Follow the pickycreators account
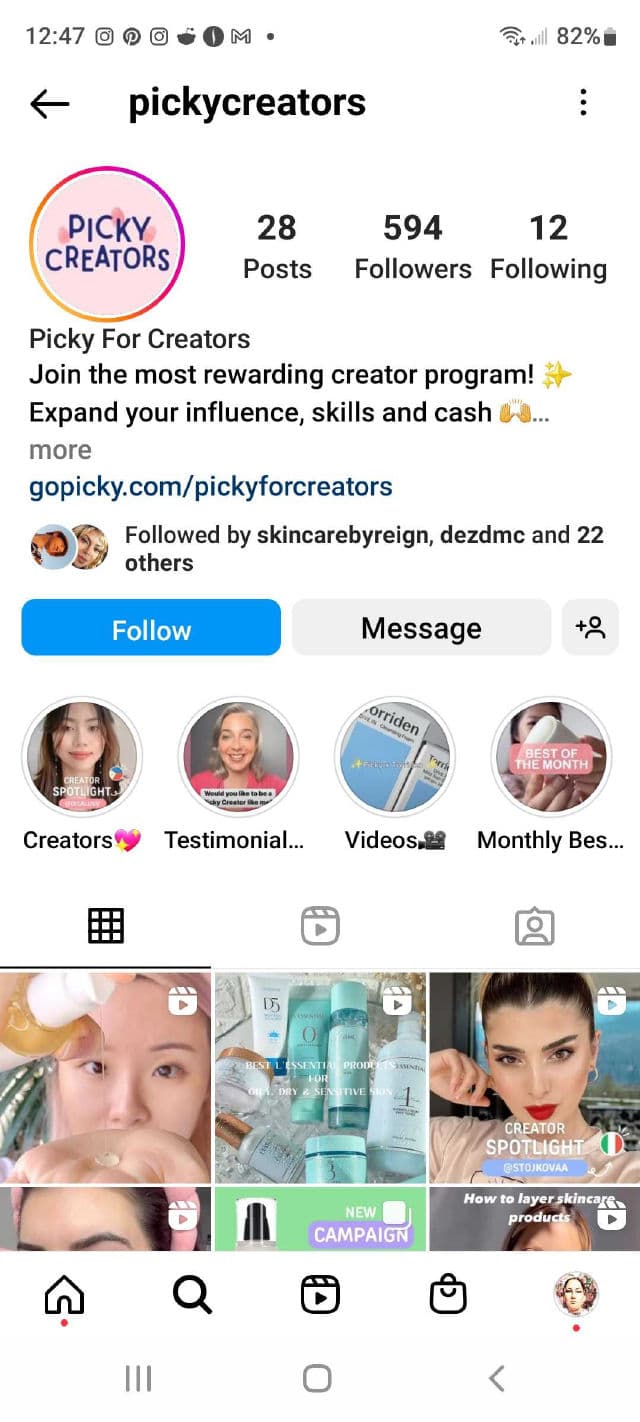Image resolution: width=640 pixels, height=1422 pixels. click(151, 629)
